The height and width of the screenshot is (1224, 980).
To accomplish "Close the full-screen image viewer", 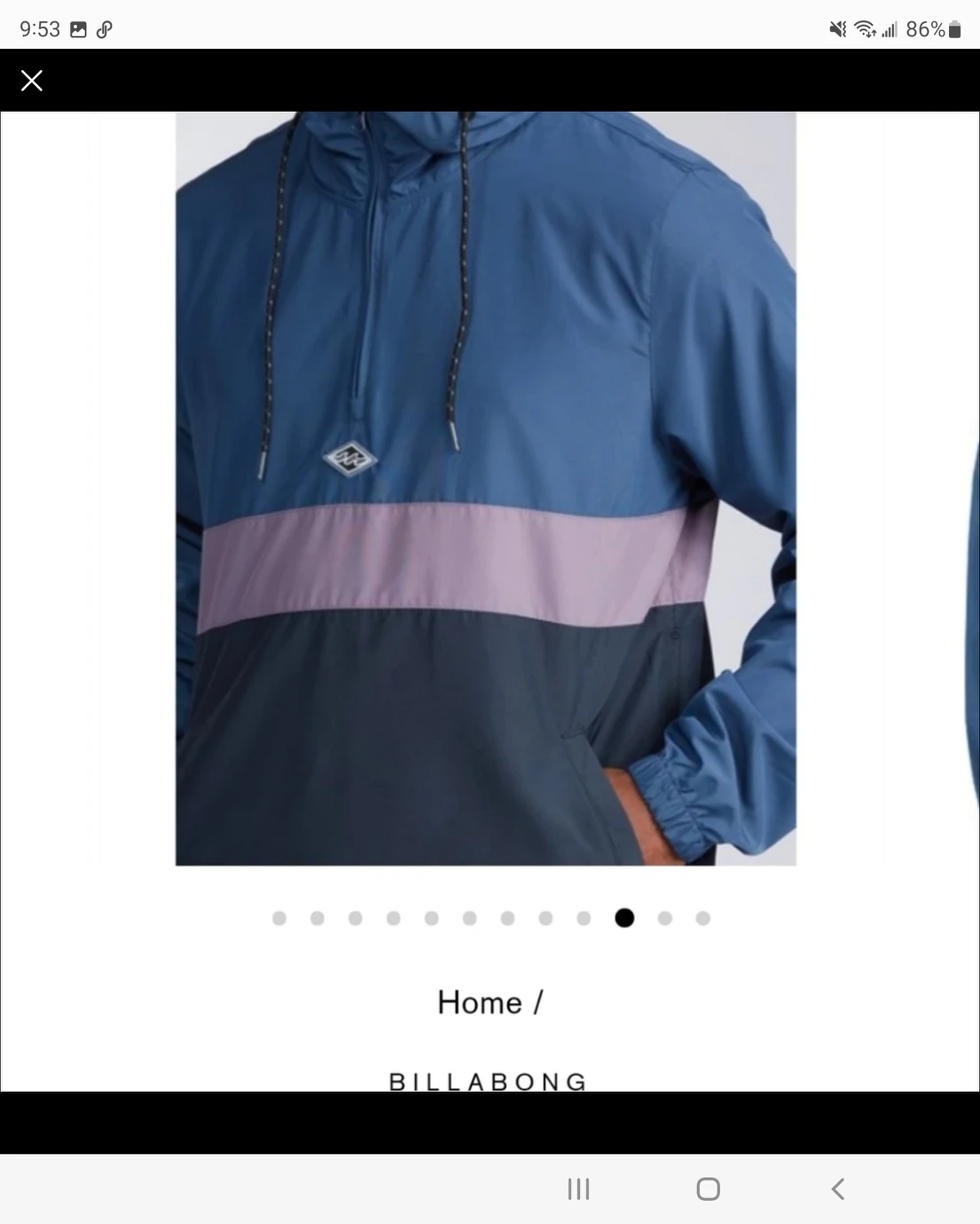I will [32, 81].
